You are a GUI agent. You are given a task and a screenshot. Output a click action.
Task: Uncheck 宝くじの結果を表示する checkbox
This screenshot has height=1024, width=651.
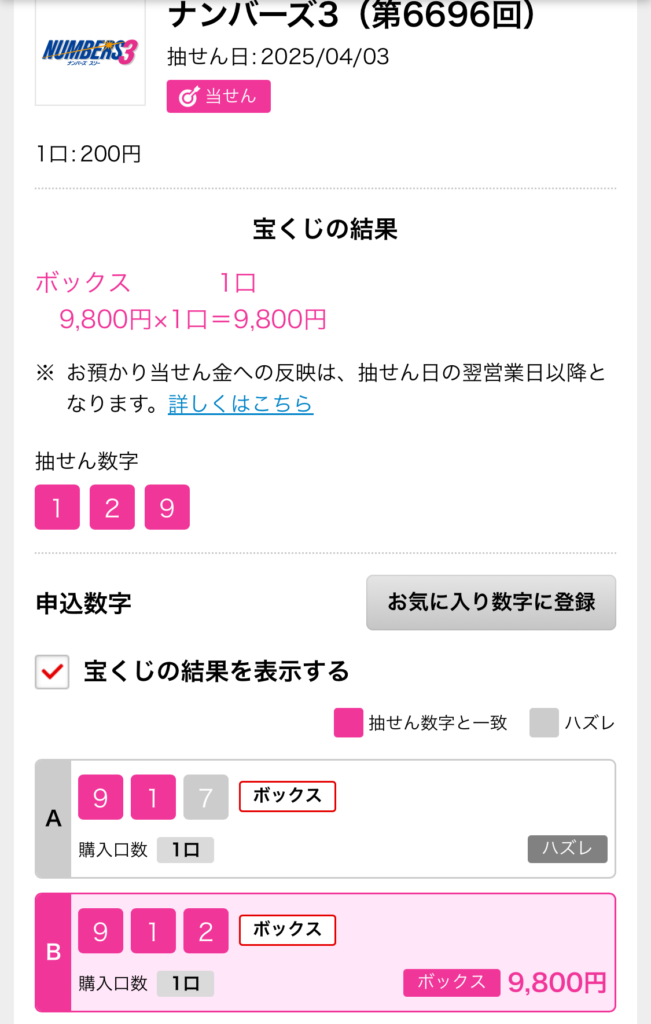point(52,672)
